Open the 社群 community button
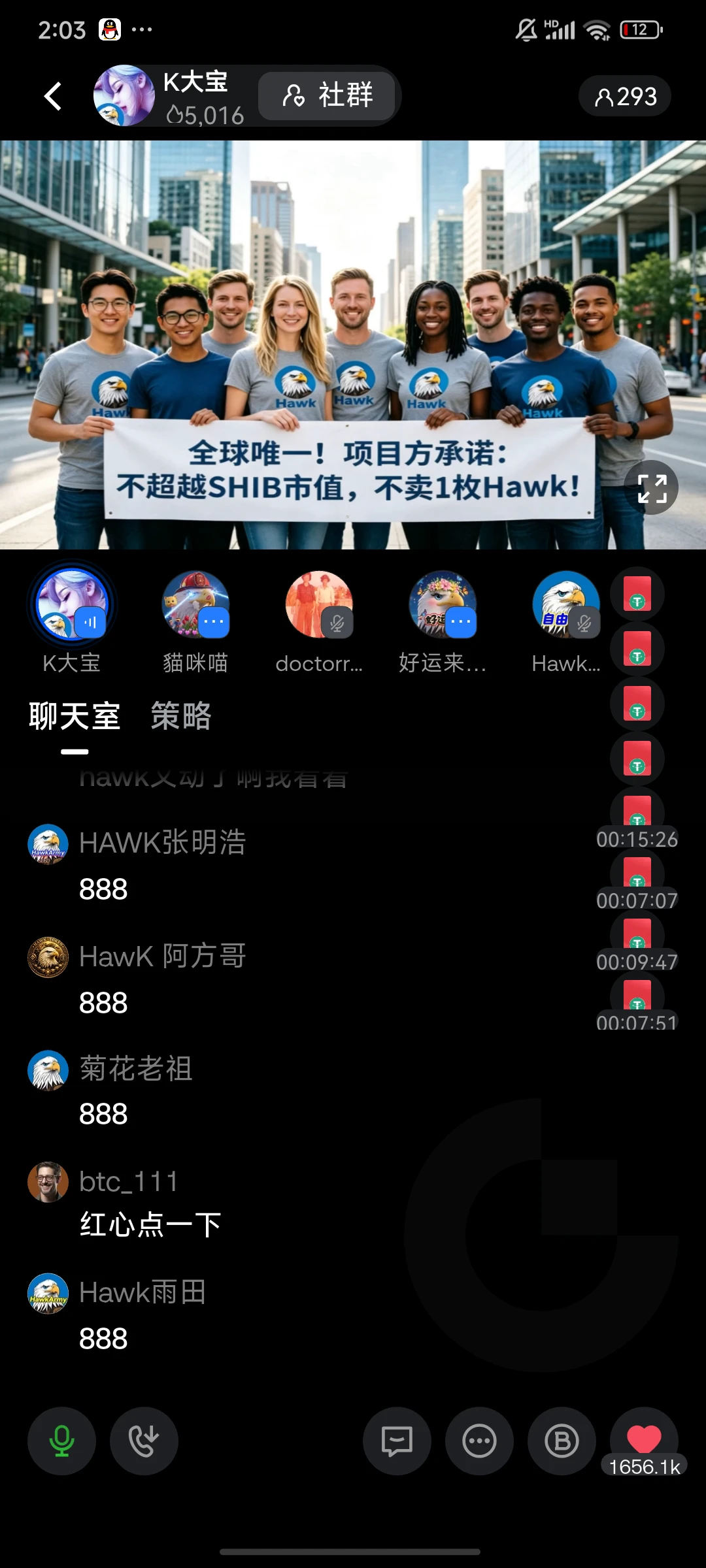 tap(327, 95)
